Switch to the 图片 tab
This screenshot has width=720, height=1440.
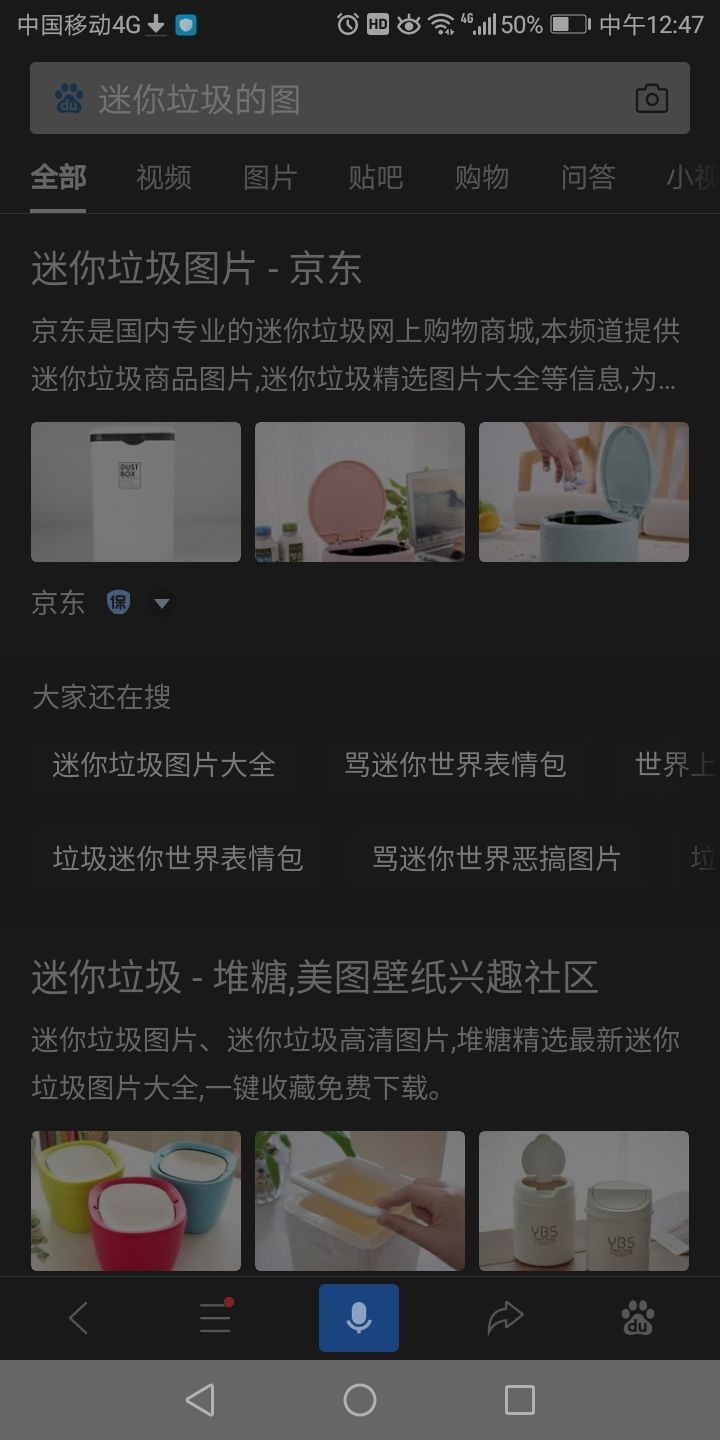[269, 177]
